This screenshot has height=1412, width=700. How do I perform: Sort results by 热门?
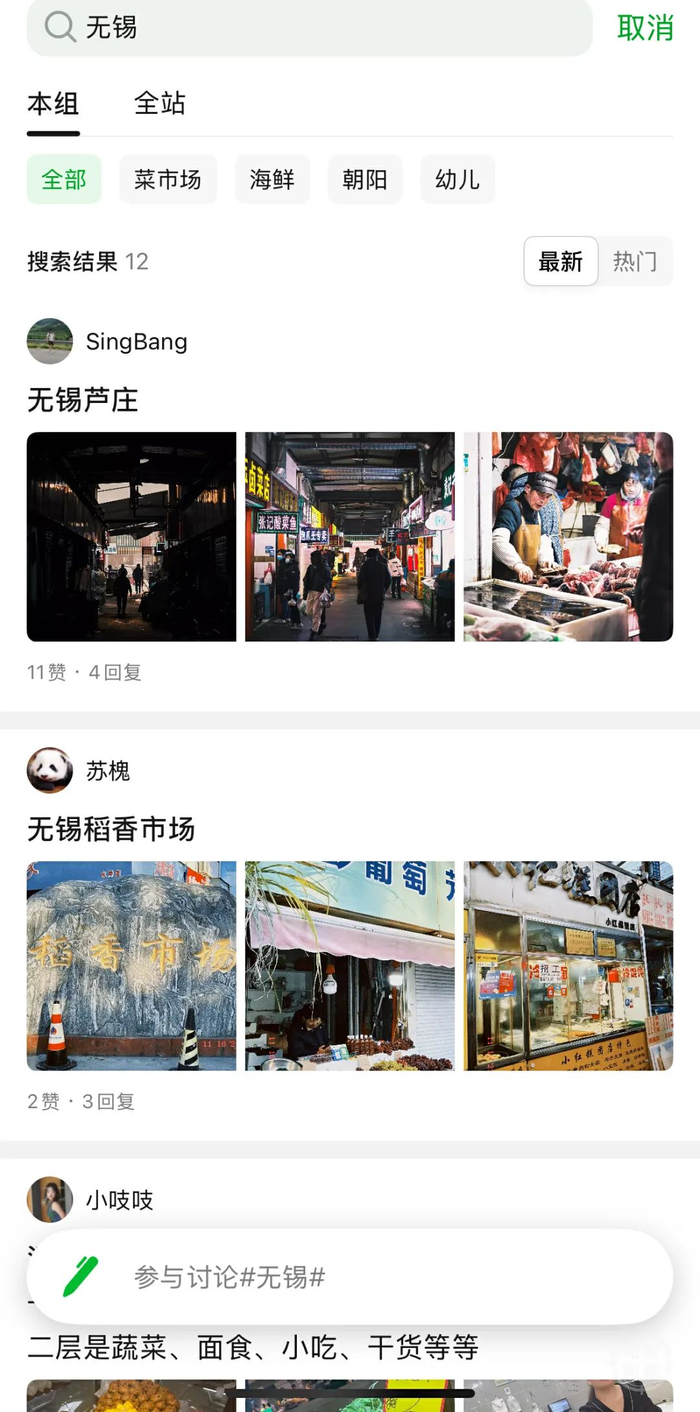point(635,262)
